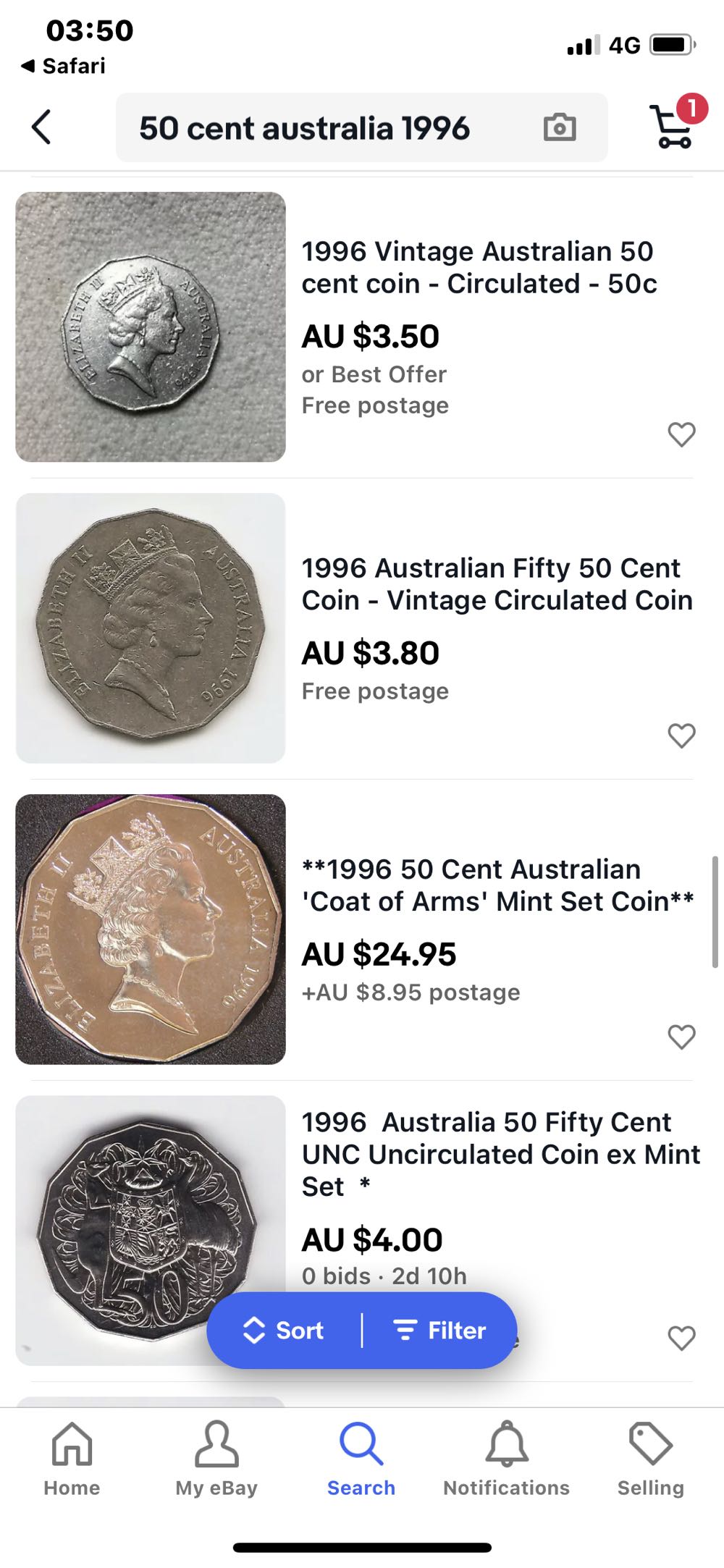Viewport: 724px width, 1568px height.
Task: Open the Sort options
Action: coord(284,1330)
